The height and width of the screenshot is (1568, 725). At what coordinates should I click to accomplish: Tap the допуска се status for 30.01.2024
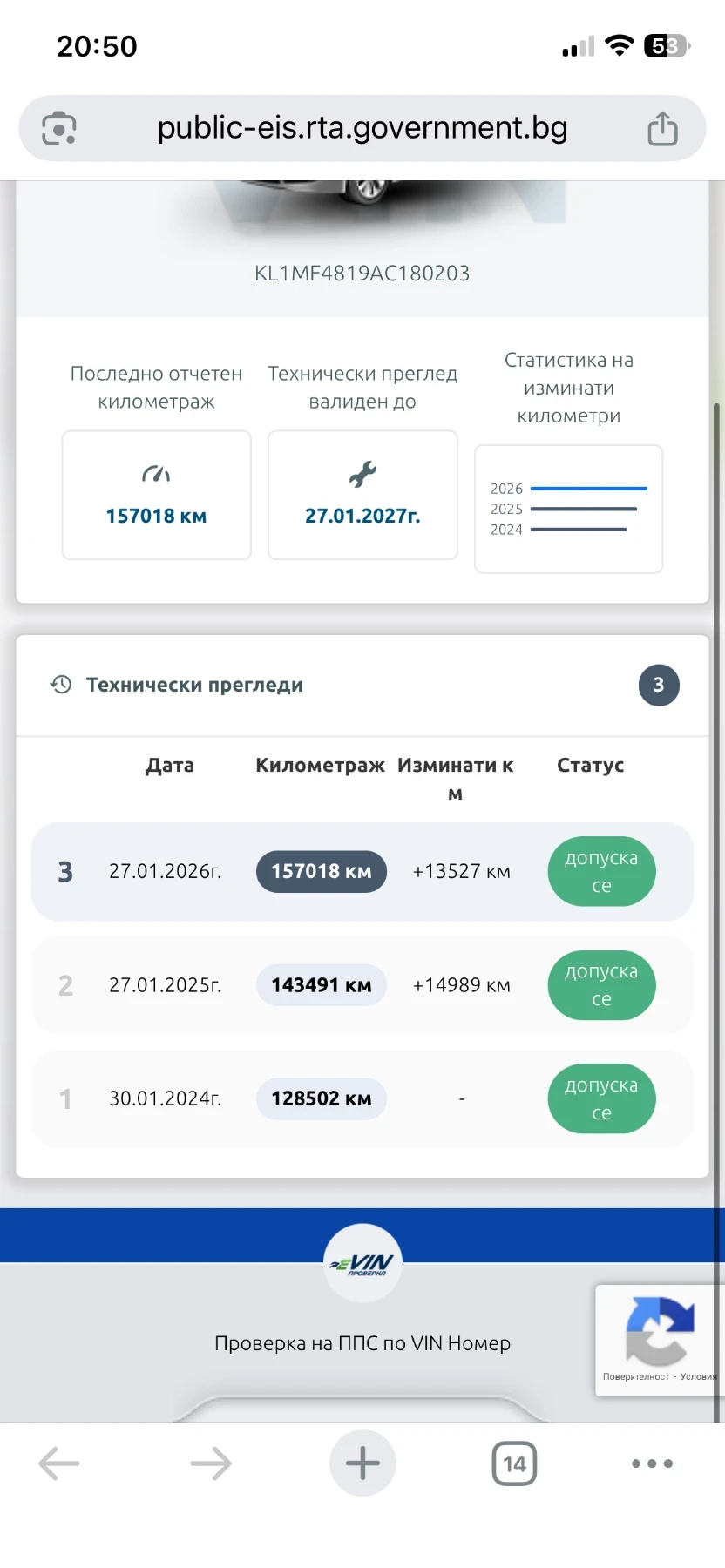(x=601, y=1098)
